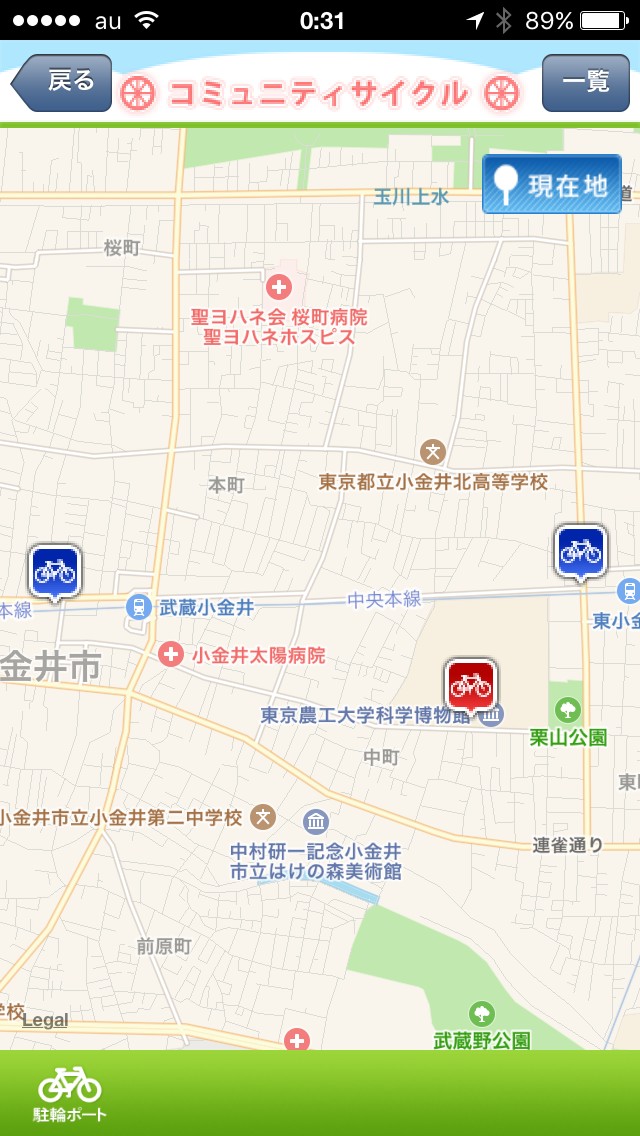Select blue bicycle pin near 武蔵小金井 station

tap(54, 571)
